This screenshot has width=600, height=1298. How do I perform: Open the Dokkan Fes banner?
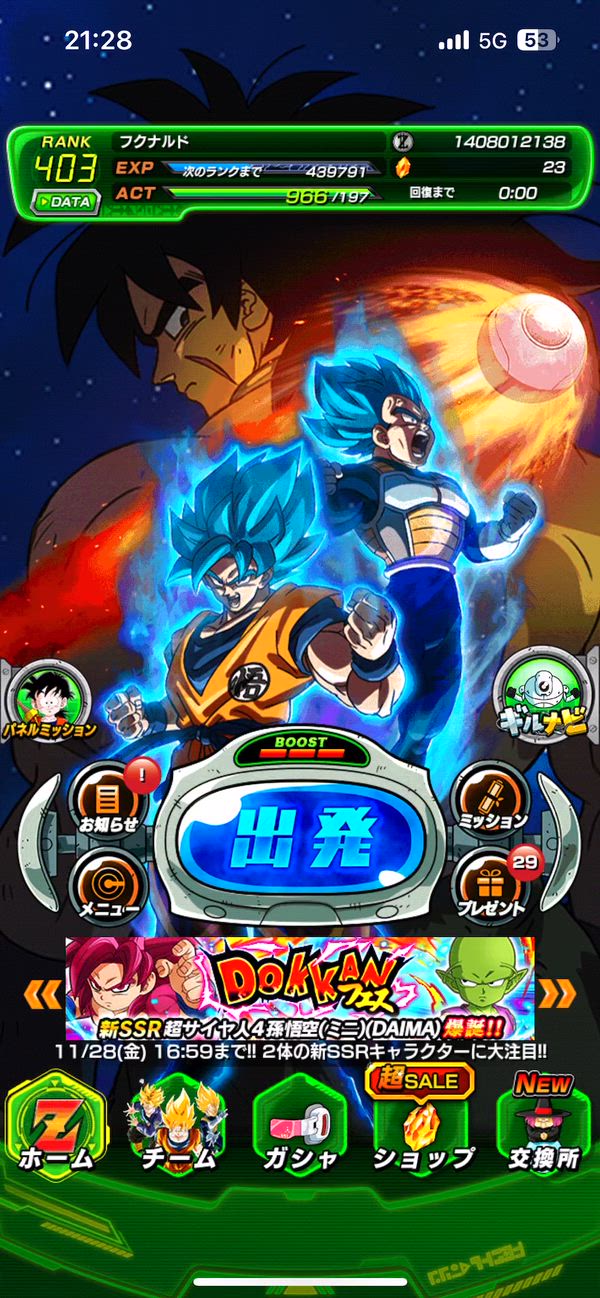[x=300, y=988]
